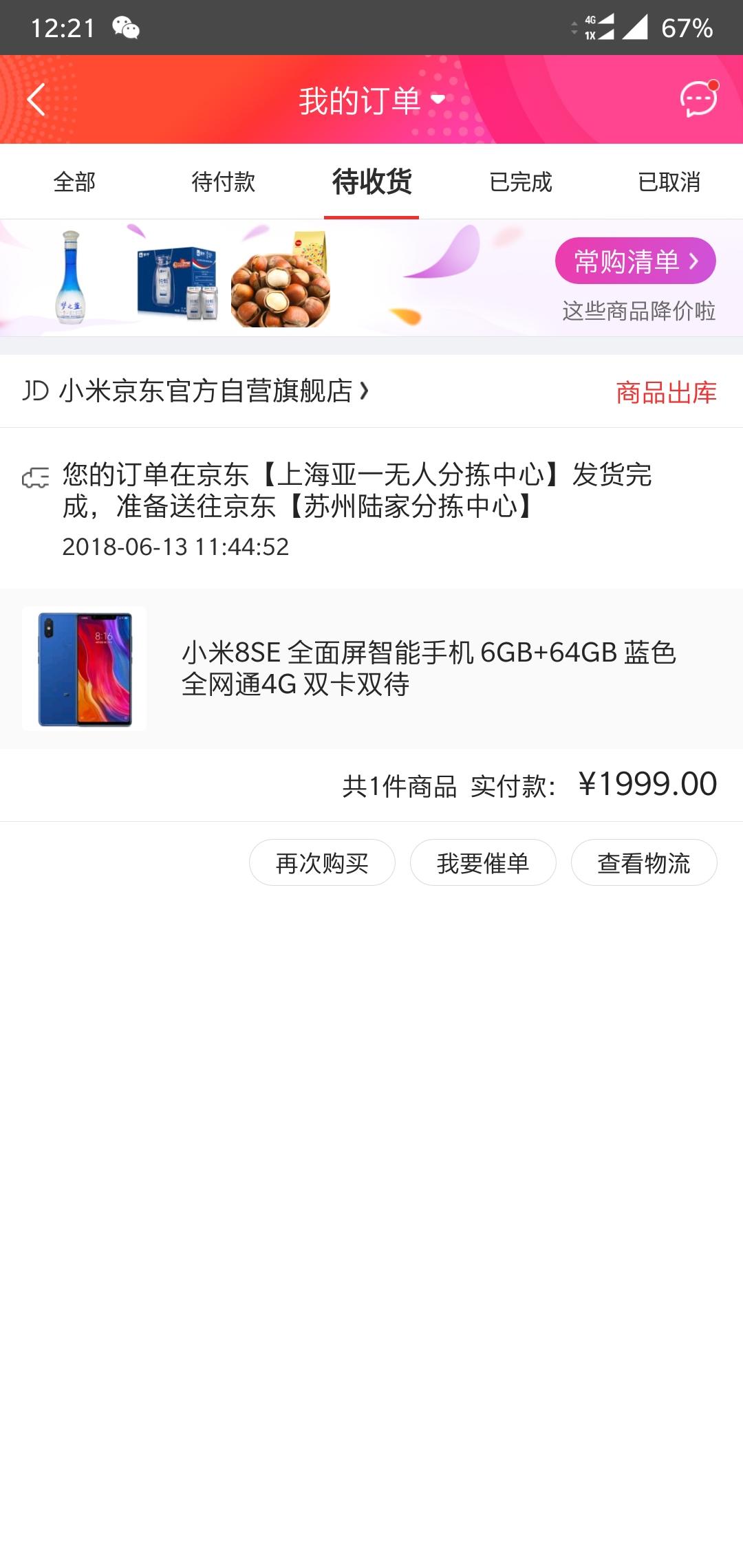Click the 查看物流 button

click(643, 862)
